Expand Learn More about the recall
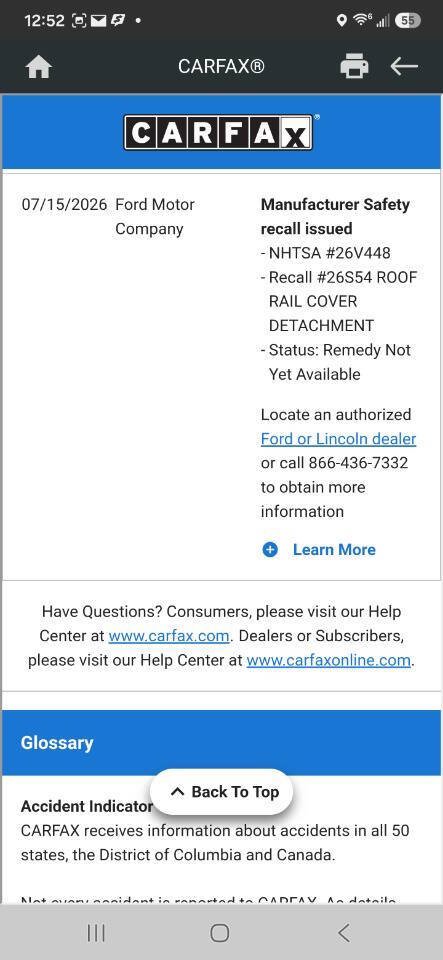 coord(319,550)
